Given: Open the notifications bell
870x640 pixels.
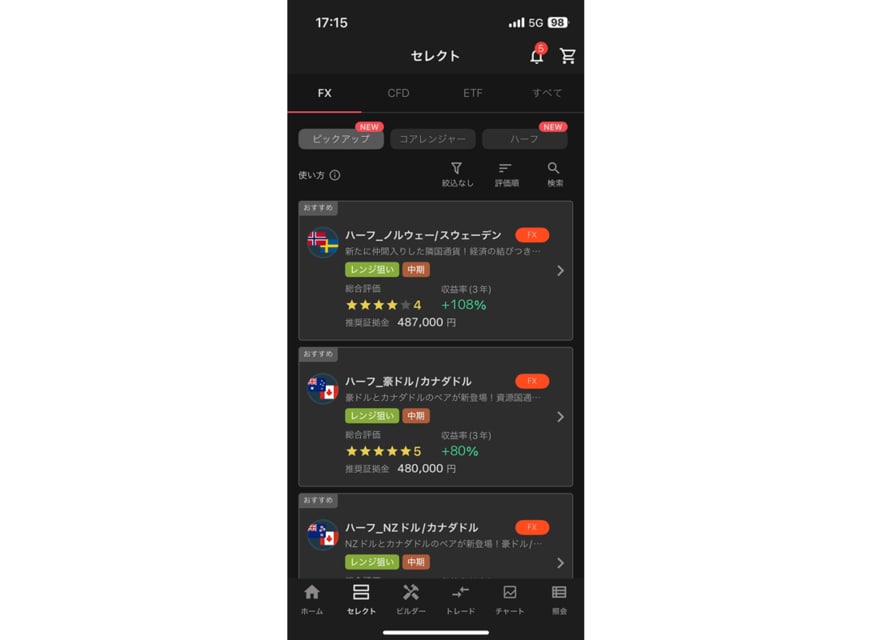Looking at the screenshot, I should 537,56.
